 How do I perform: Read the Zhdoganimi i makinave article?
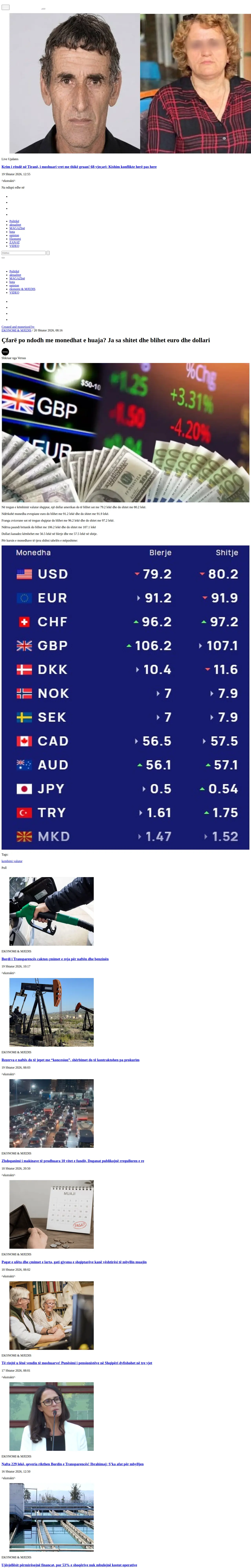pyautogui.click(x=73, y=1161)
